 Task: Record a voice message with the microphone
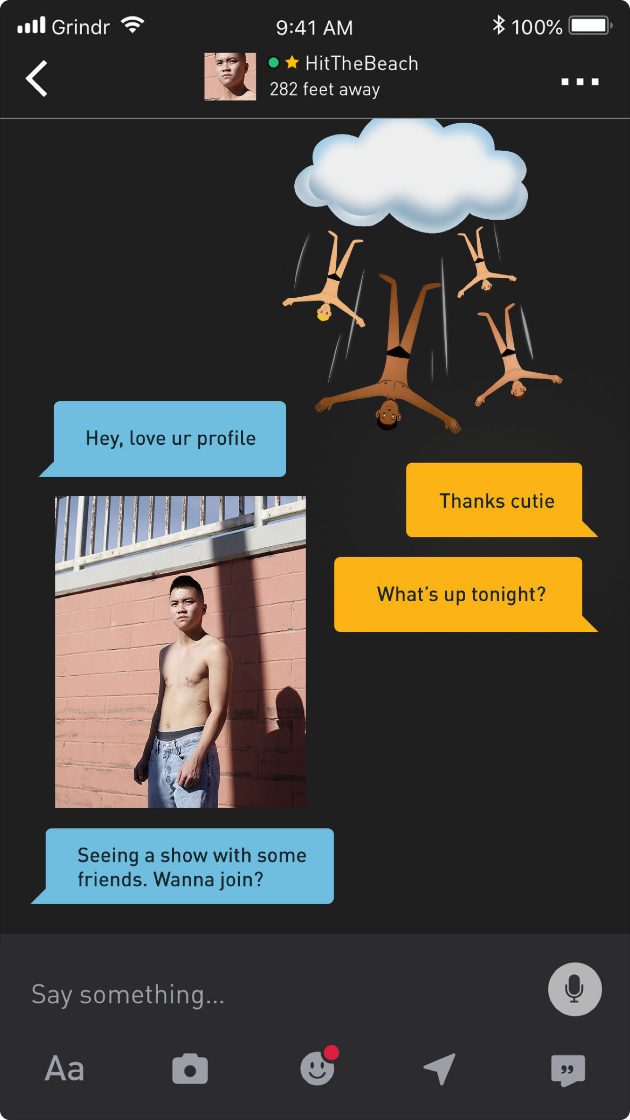point(574,990)
